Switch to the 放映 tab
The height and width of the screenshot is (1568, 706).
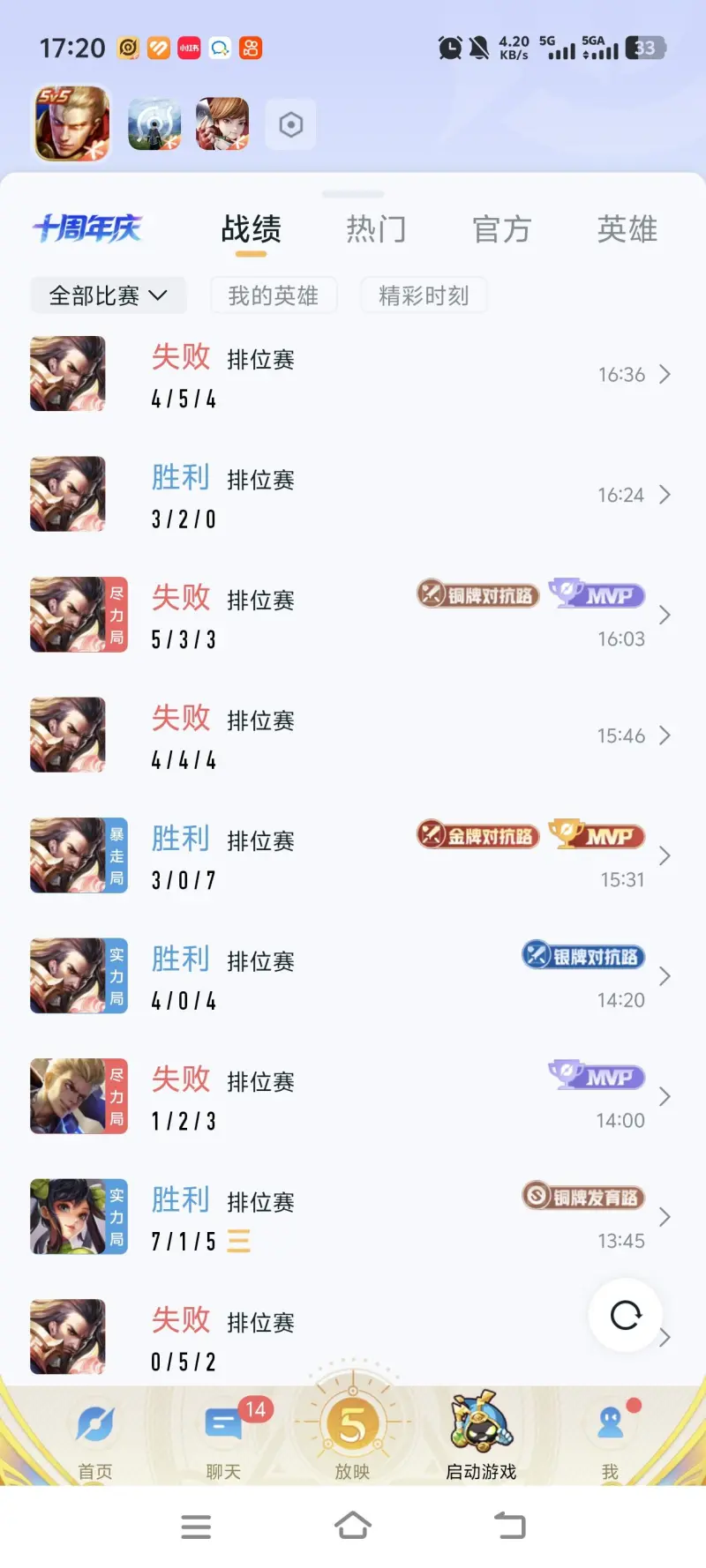pos(352,1433)
